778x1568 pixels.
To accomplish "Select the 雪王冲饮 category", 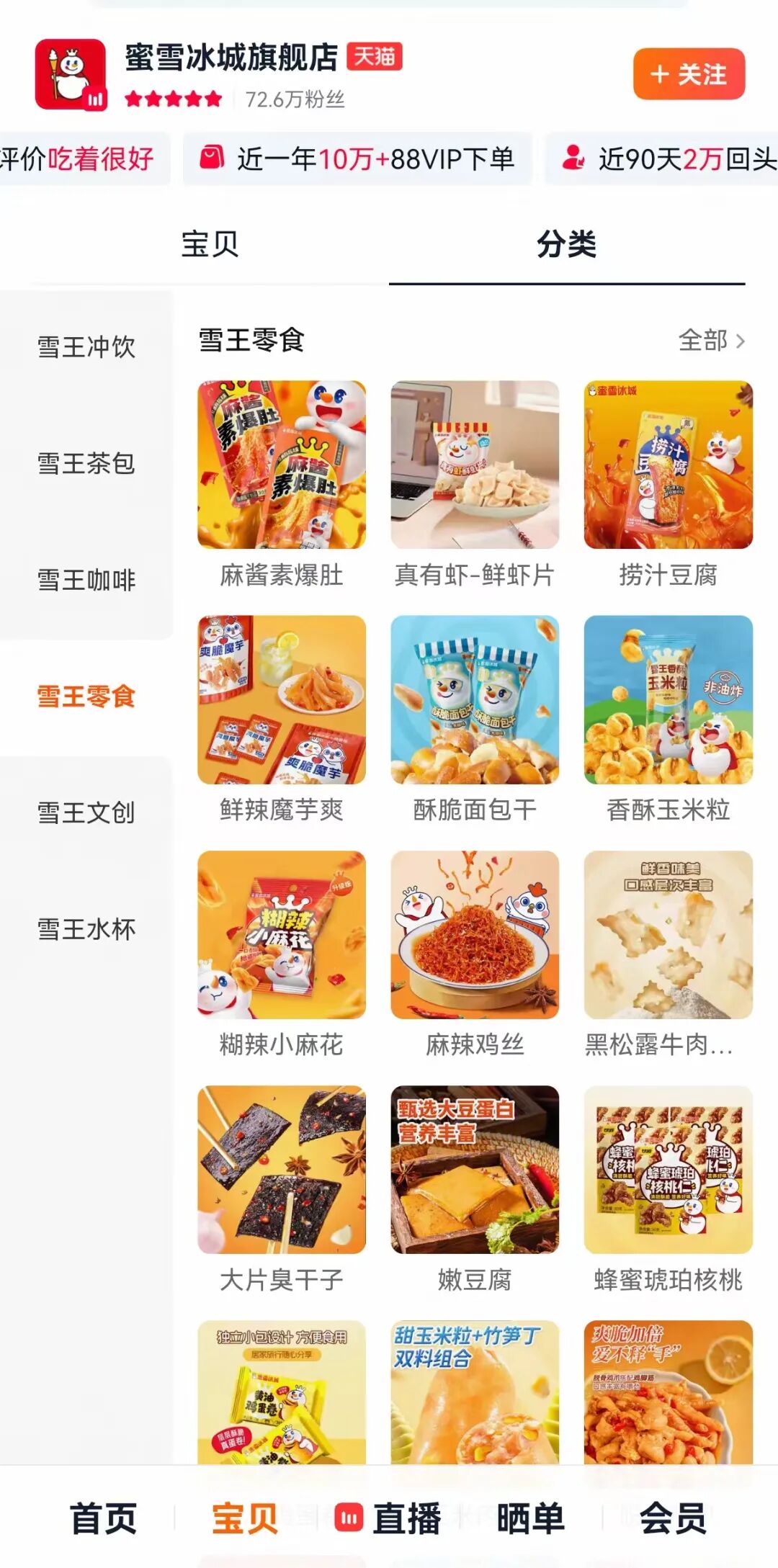I will [x=86, y=347].
